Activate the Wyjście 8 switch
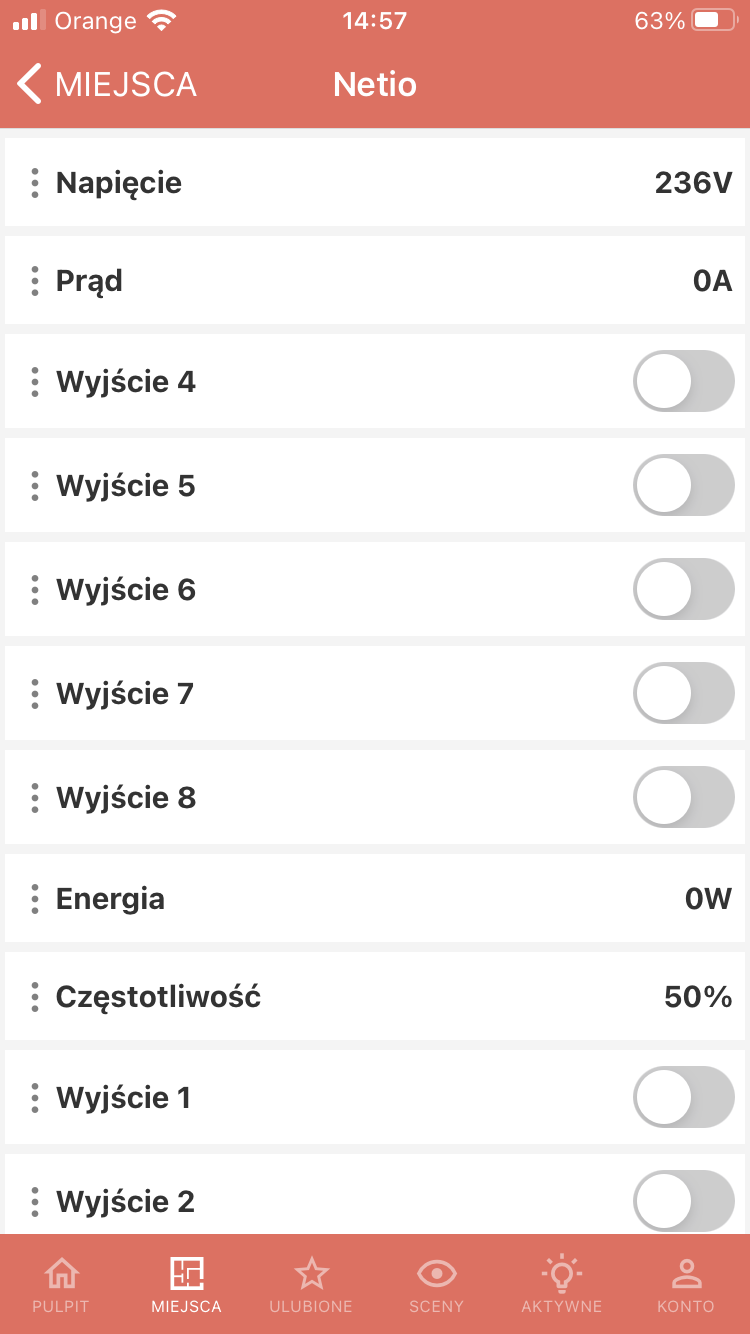Viewport: 750px width, 1334px height. click(x=684, y=797)
